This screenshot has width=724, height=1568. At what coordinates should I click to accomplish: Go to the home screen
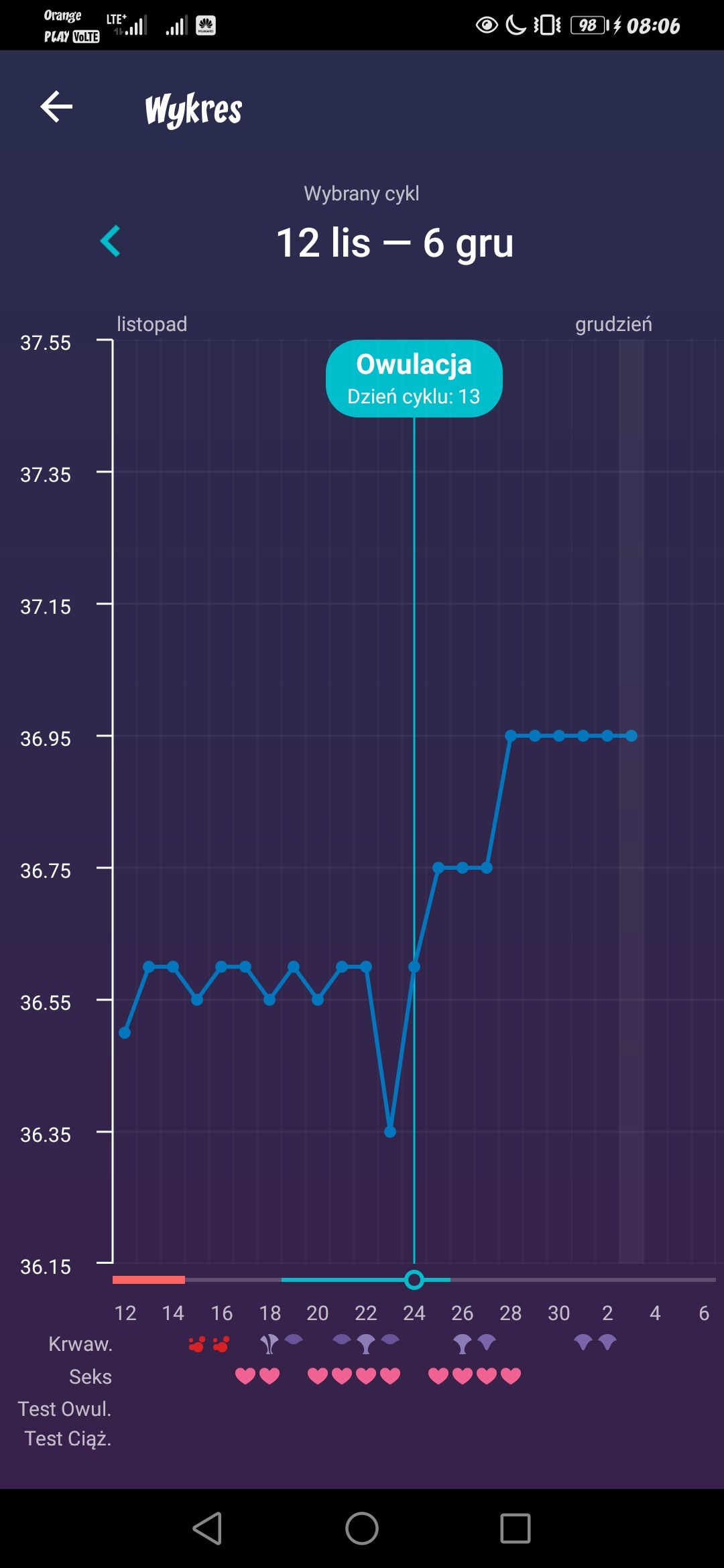pos(362,1528)
